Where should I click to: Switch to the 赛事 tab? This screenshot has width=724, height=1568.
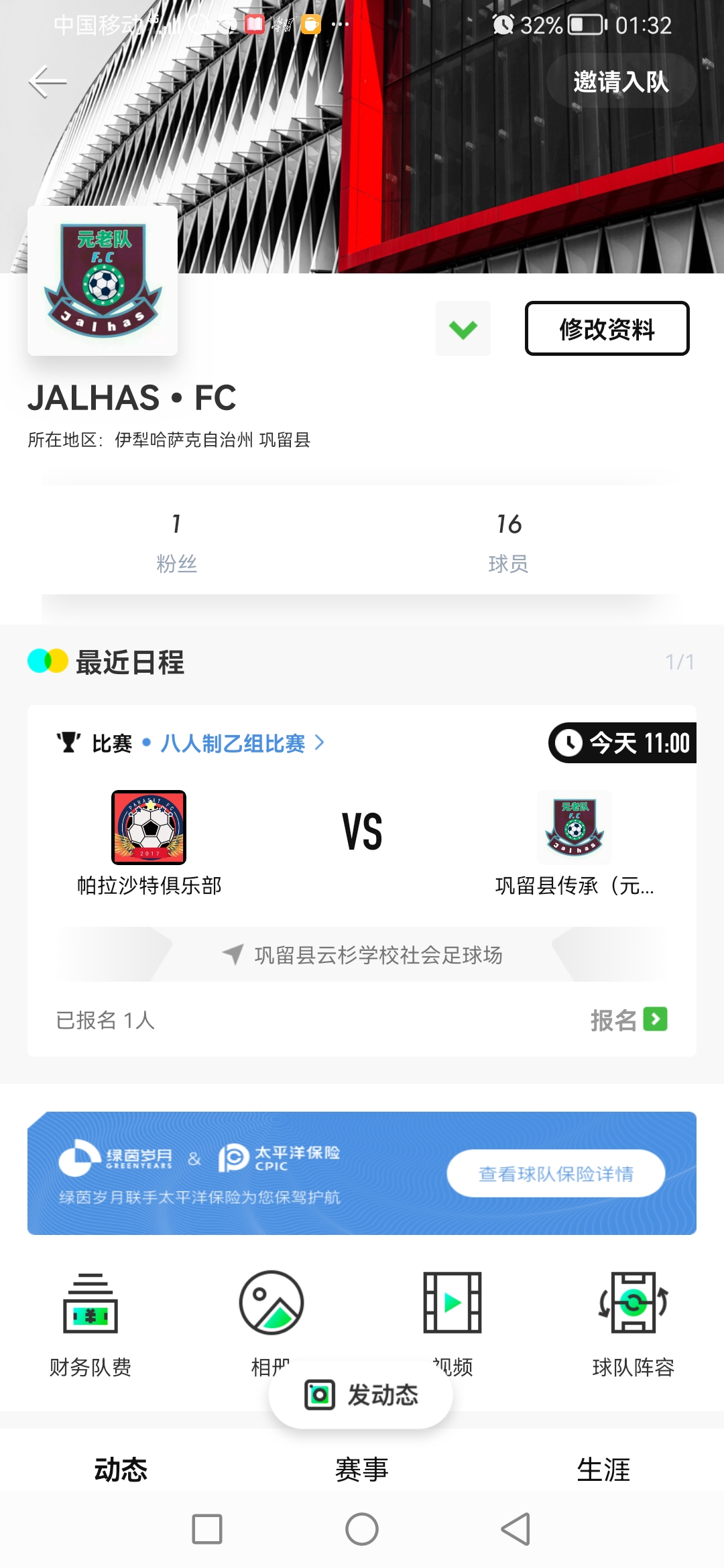click(x=362, y=1469)
